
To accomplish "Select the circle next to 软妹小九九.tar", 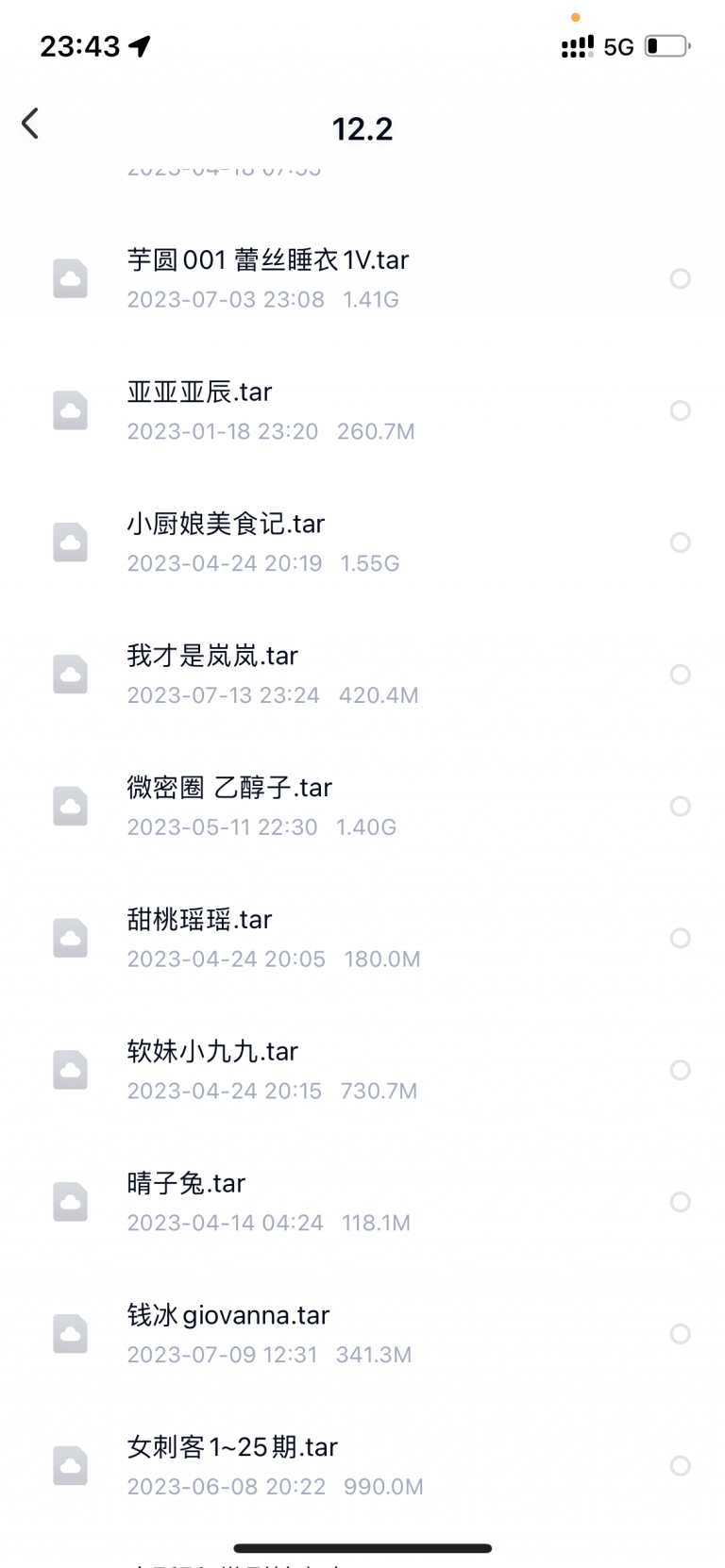I will point(680,1070).
